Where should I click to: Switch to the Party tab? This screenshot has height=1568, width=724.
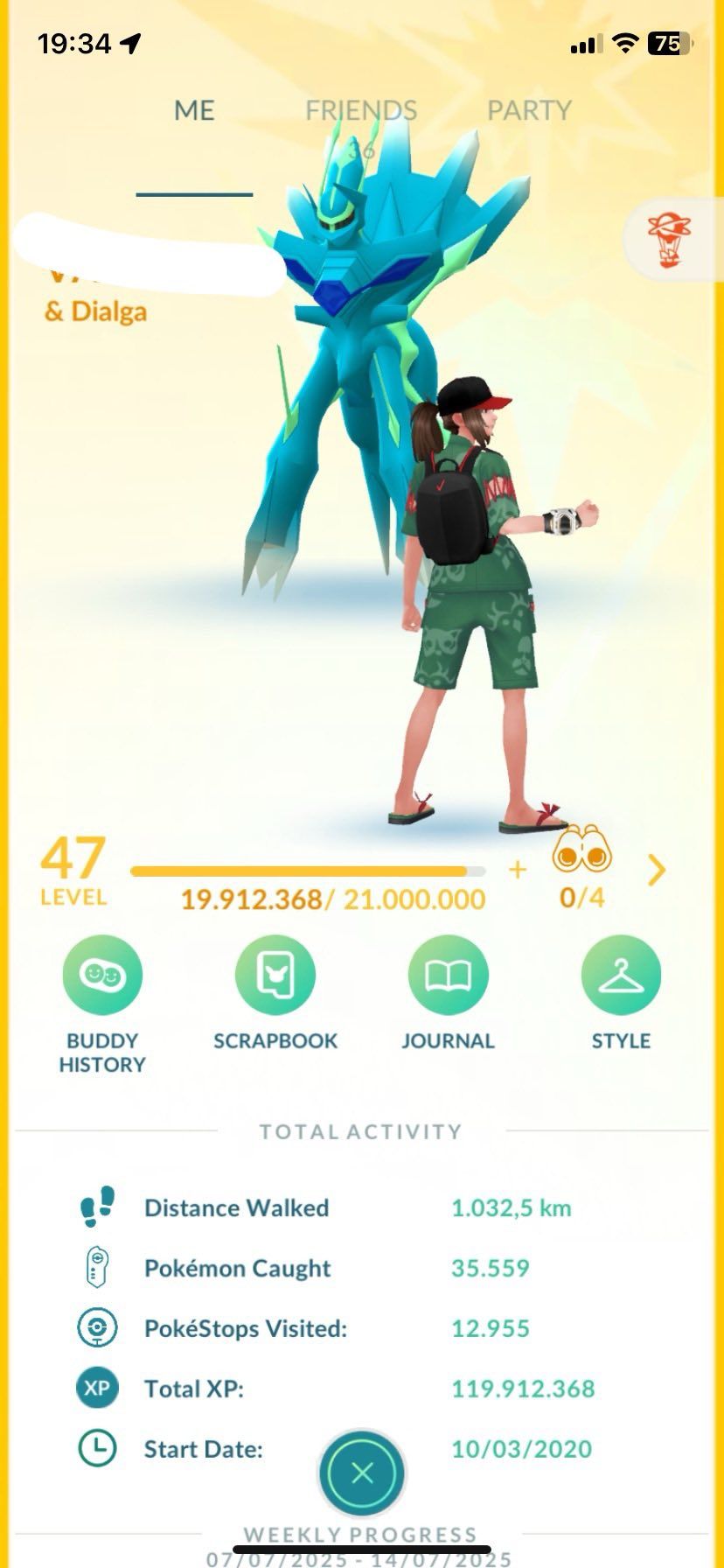[529, 111]
